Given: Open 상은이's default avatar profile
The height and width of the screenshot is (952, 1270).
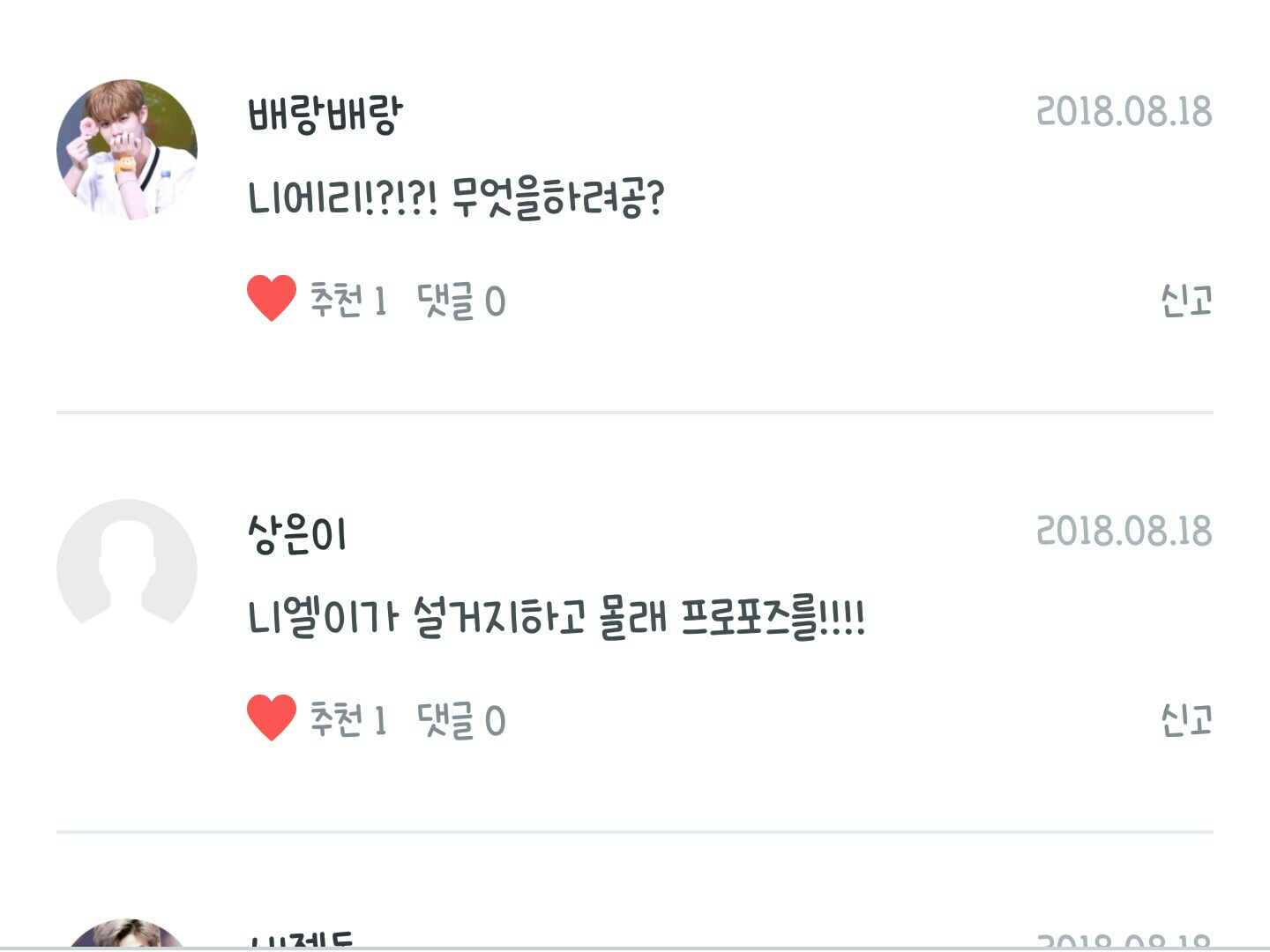Looking at the screenshot, I should (x=127, y=569).
